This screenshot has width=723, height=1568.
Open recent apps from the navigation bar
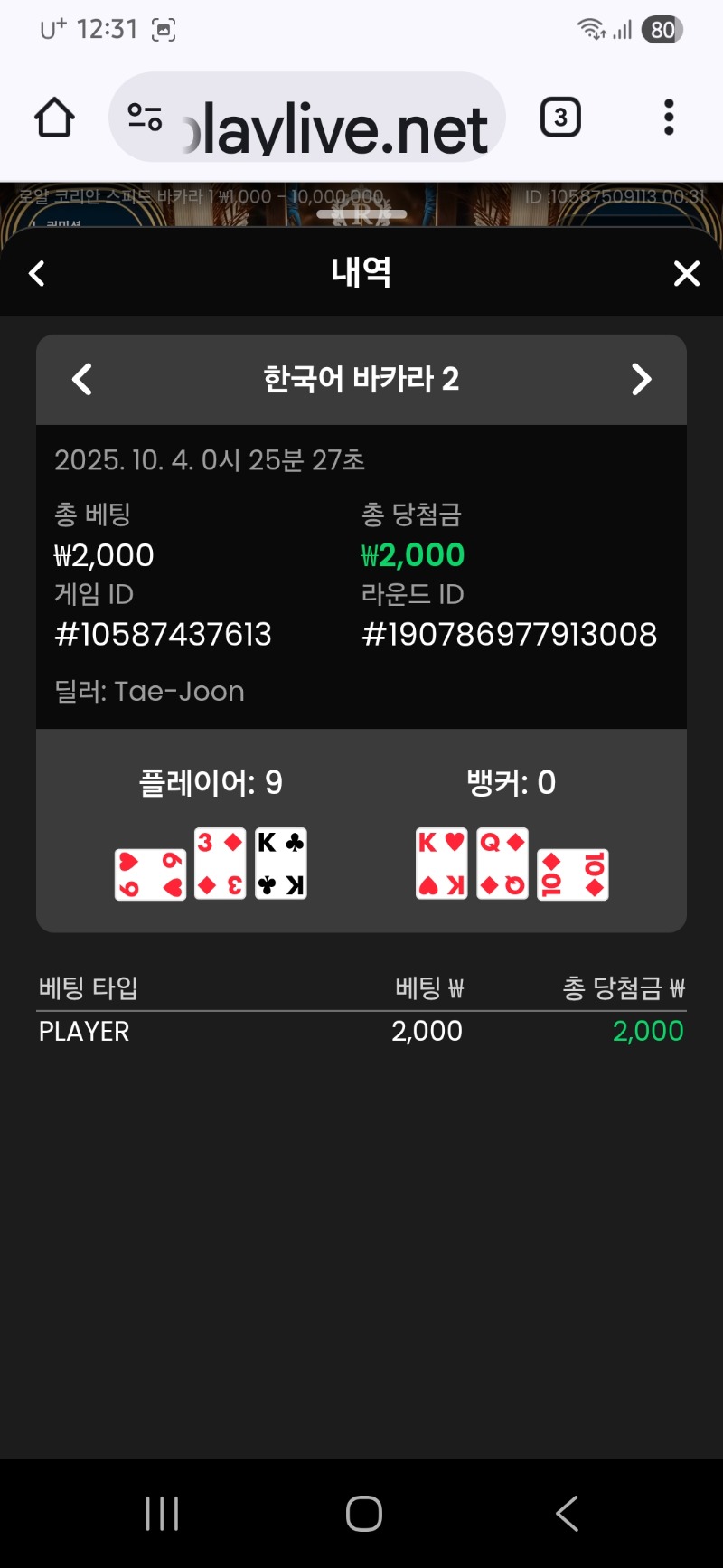click(x=162, y=1513)
